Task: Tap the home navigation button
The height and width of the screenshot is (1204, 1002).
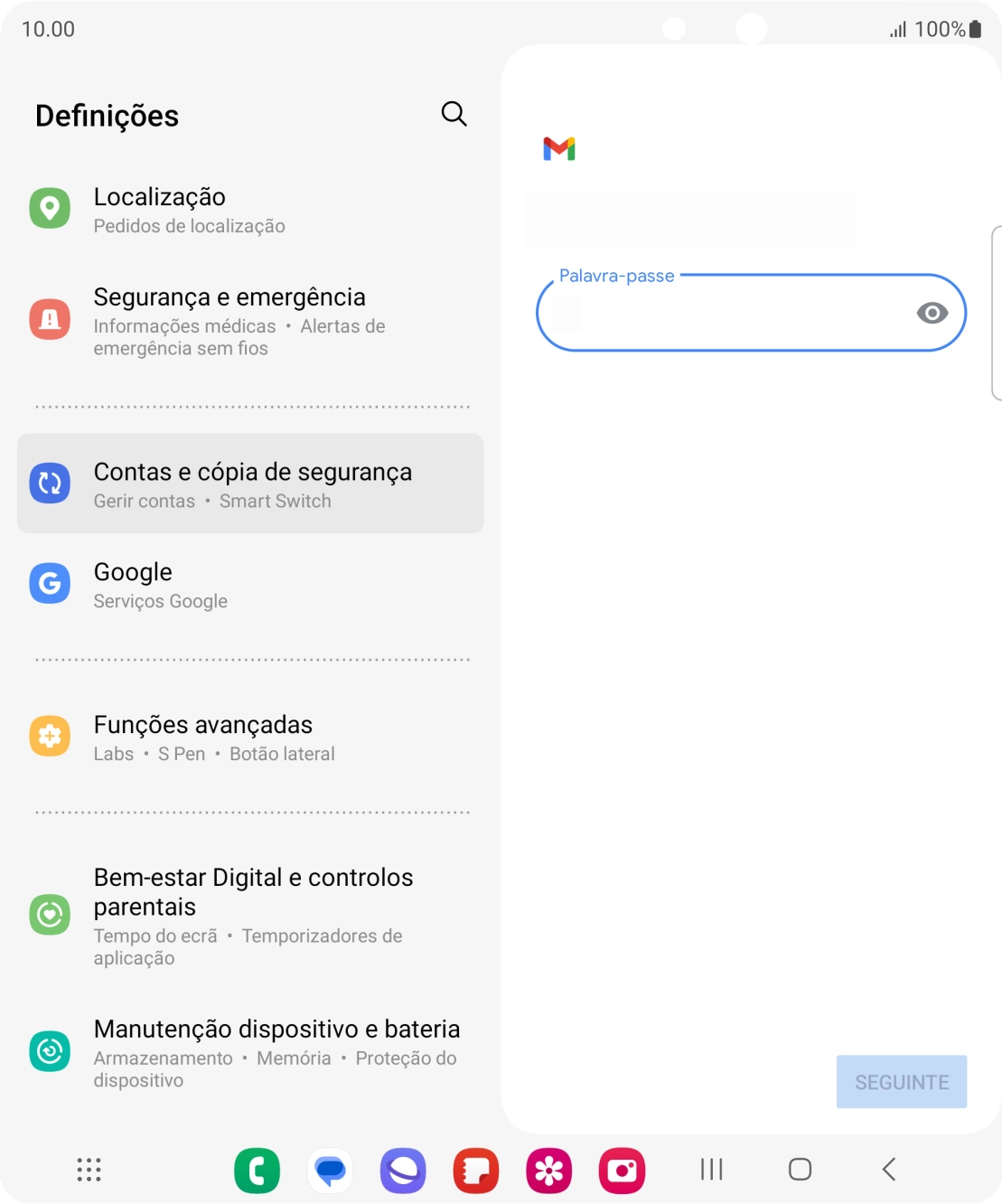Action: 800,1169
